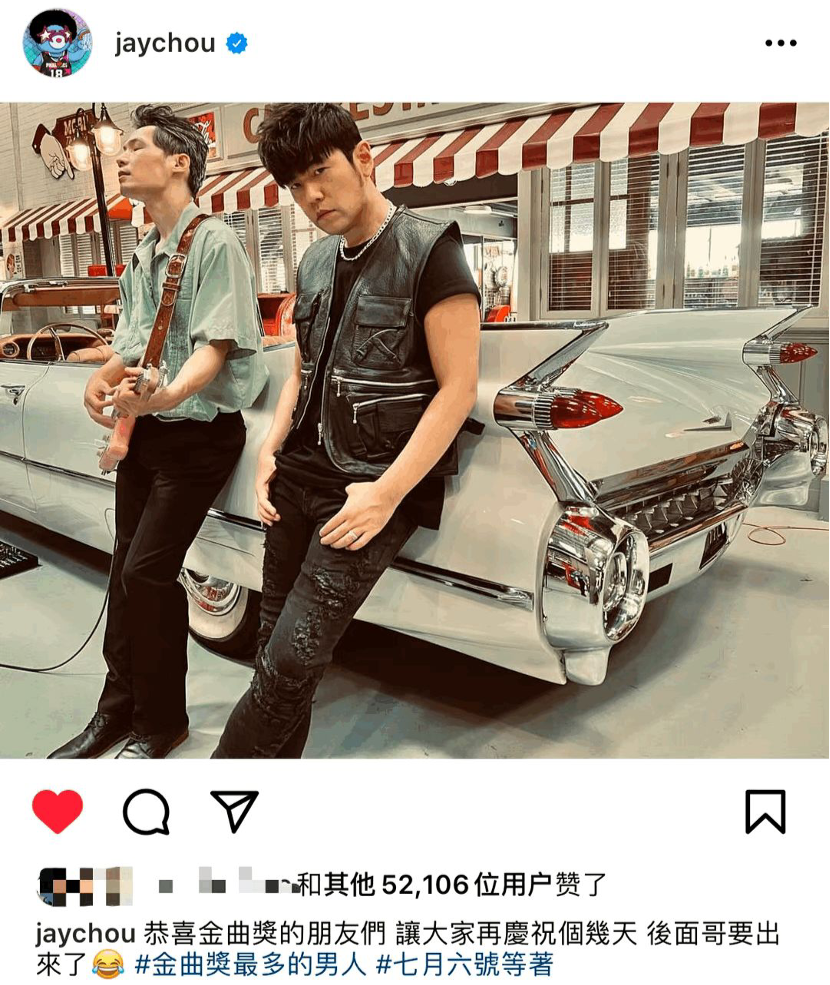
Task: Share the post with the paper plane icon
Action: pos(235,811)
